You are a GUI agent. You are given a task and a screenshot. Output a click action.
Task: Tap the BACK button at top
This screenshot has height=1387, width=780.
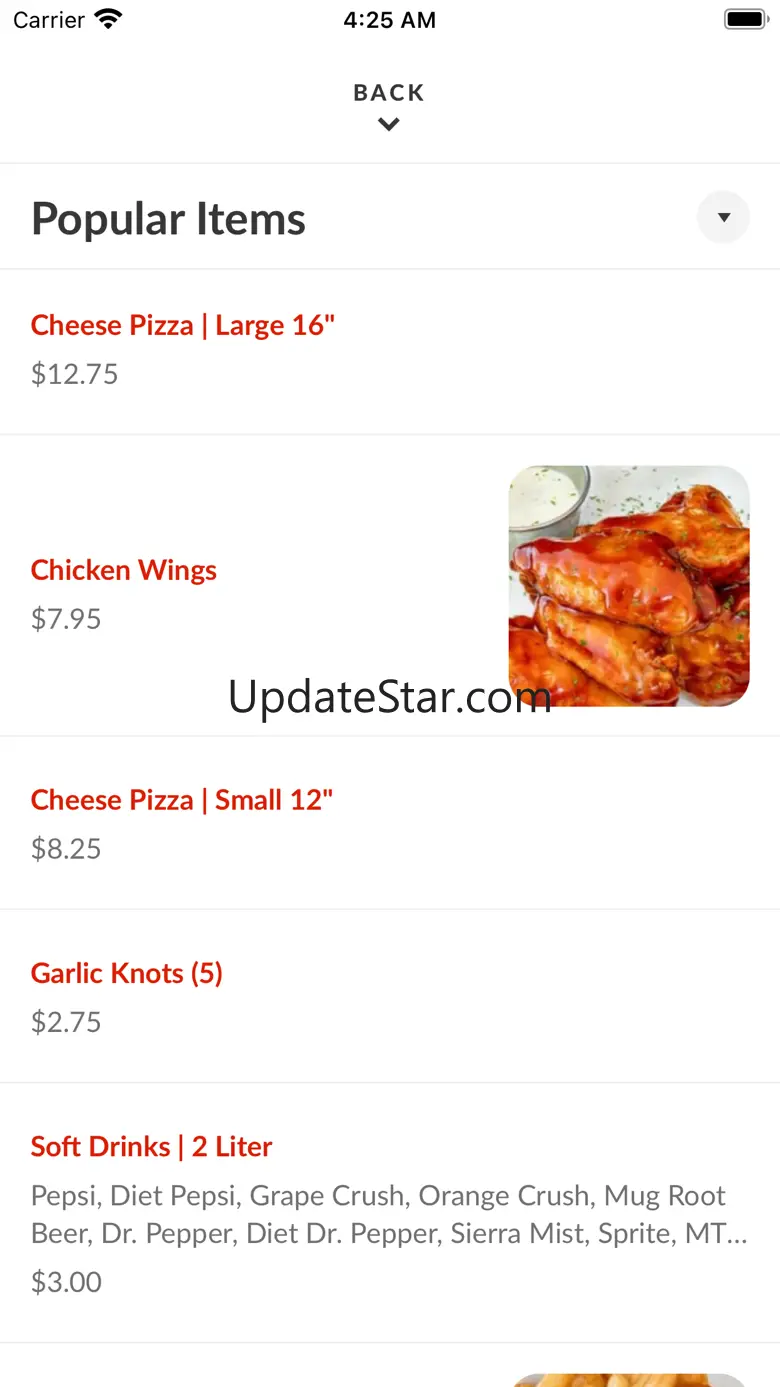coord(389,105)
